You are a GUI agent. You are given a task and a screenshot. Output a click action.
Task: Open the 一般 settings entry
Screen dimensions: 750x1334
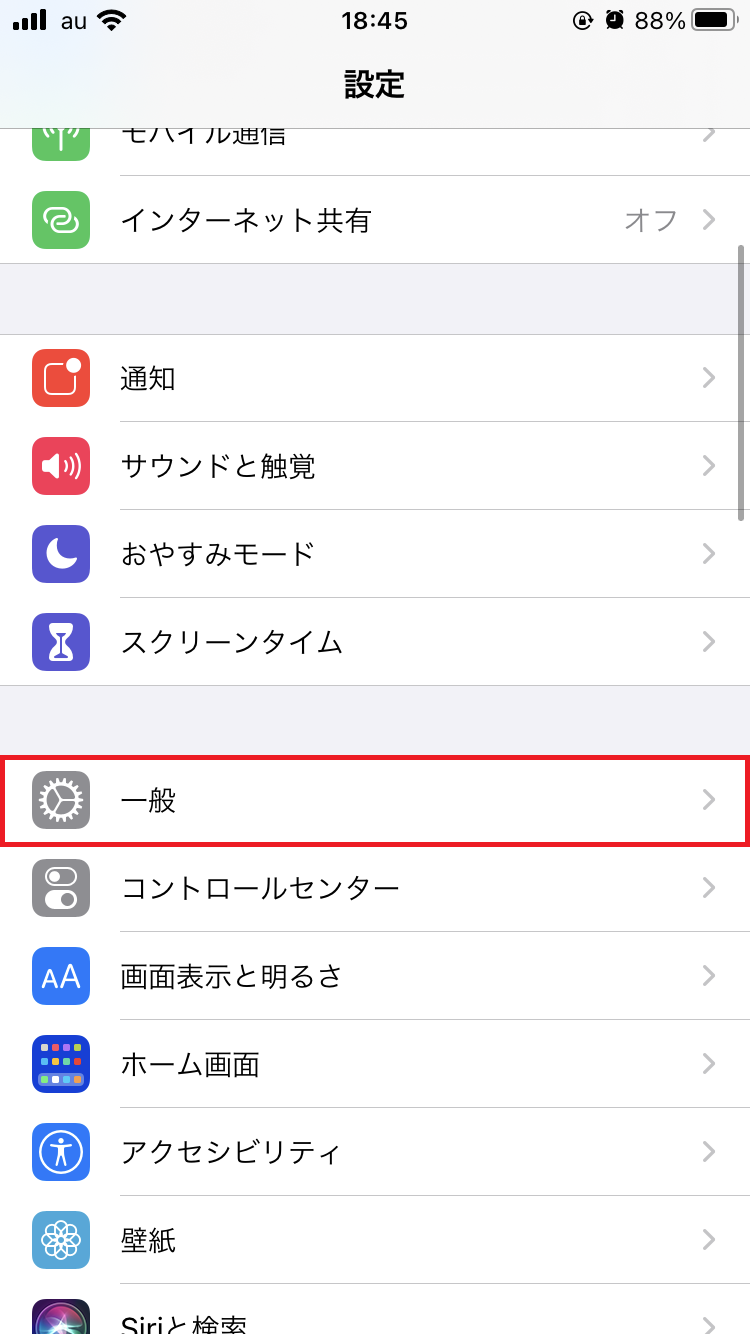point(375,799)
